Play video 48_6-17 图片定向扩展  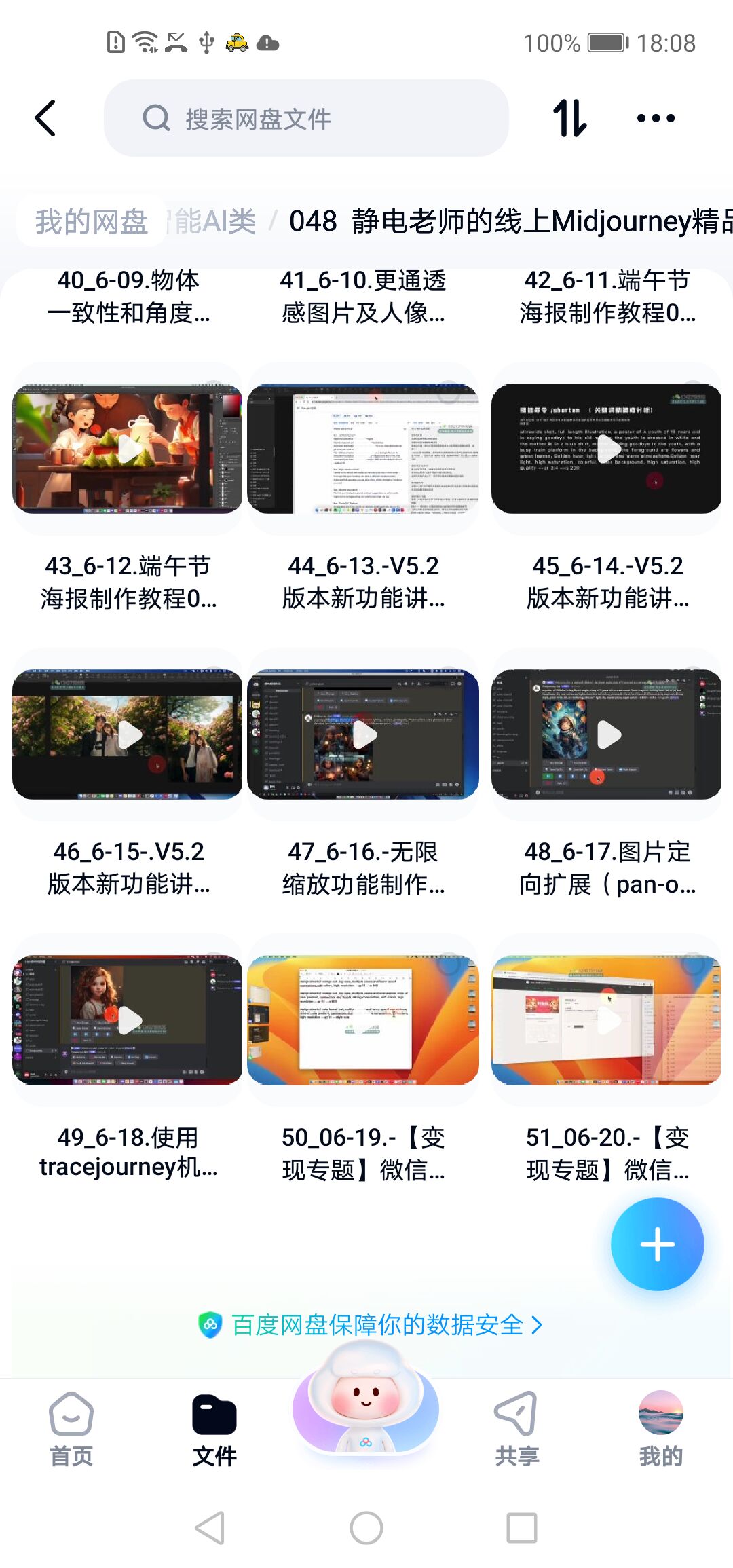pyautogui.click(x=606, y=734)
